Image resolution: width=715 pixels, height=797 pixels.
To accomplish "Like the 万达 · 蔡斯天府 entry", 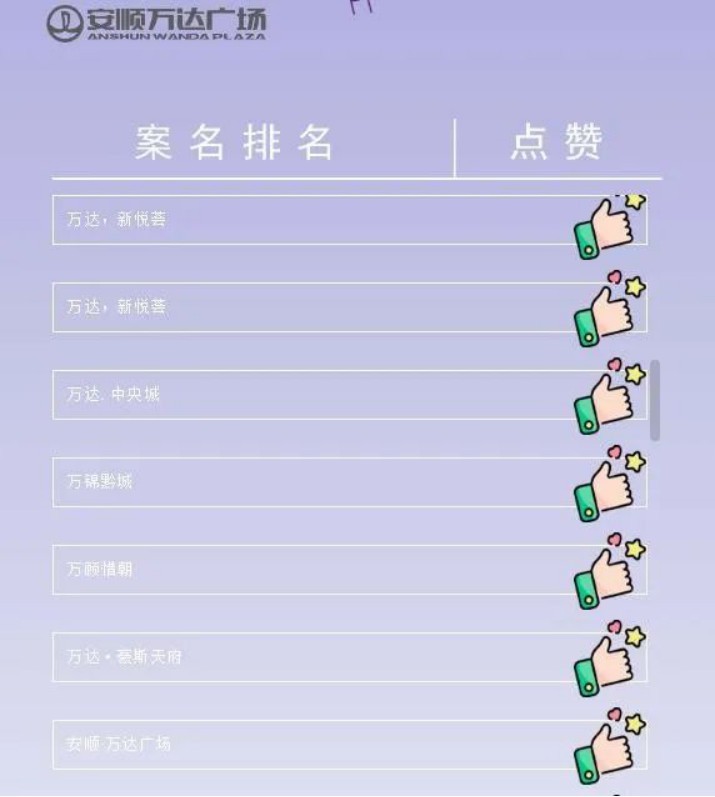I will click(606, 662).
